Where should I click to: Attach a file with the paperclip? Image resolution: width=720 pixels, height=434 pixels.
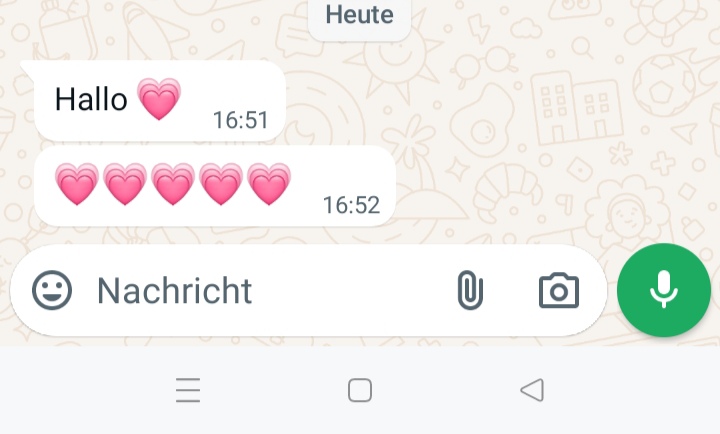pyautogui.click(x=469, y=291)
